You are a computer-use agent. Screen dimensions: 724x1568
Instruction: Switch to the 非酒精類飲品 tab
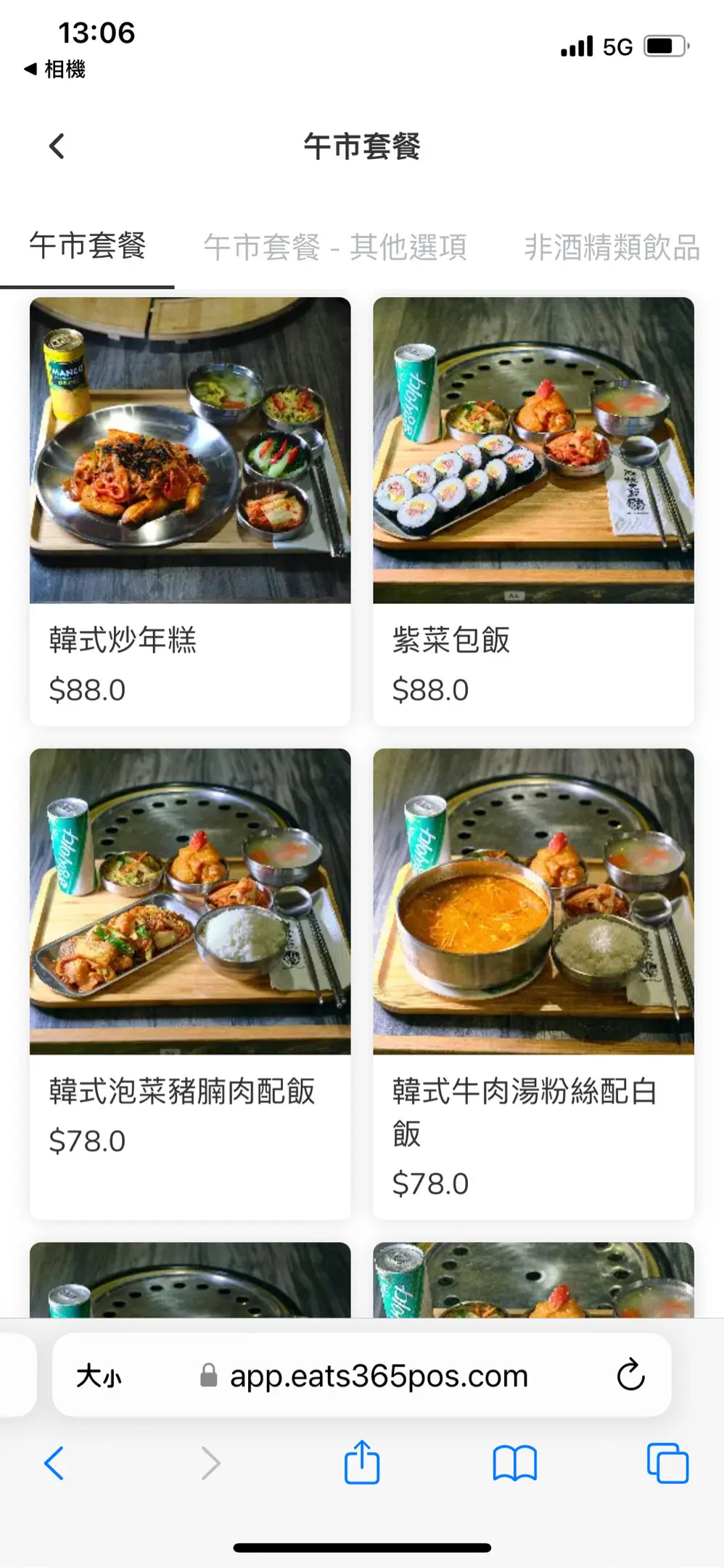click(612, 248)
